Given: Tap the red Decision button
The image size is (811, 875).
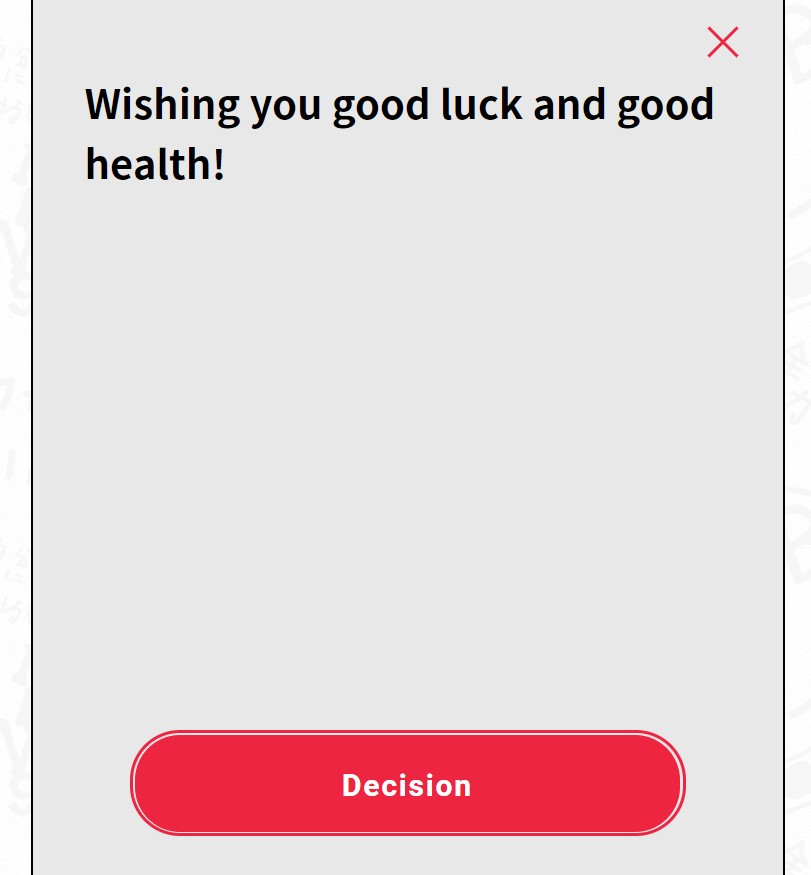Looking at the screenshot, I should pyautogui.click(x=407, y=783).
